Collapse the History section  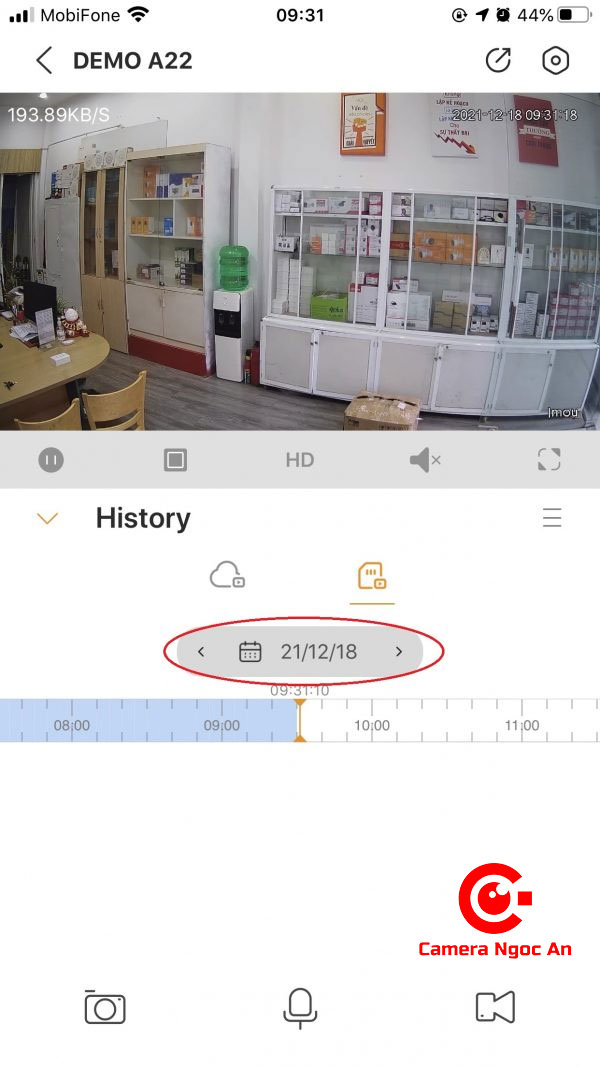click(x=47, y=519)
